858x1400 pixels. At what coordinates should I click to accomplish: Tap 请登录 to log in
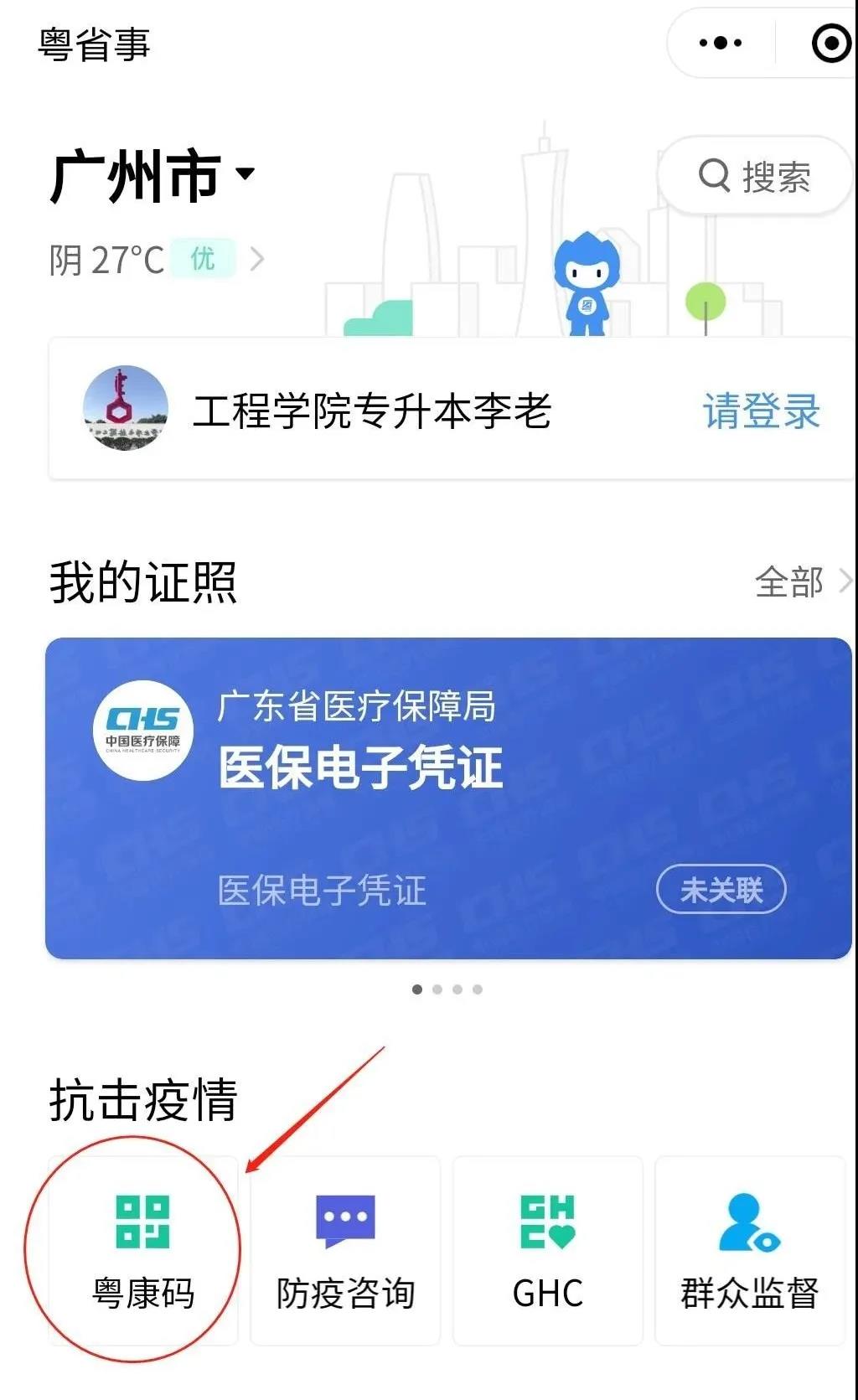(x=761, y=411)
